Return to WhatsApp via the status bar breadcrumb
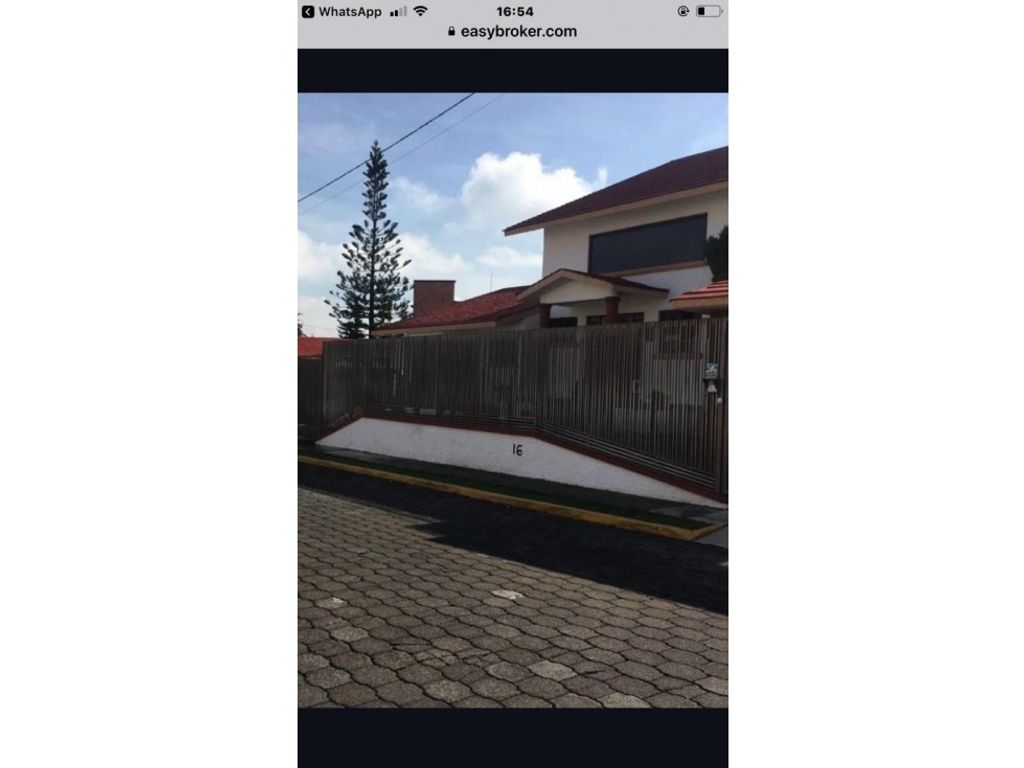1024x768 pixels. [342, 12]
